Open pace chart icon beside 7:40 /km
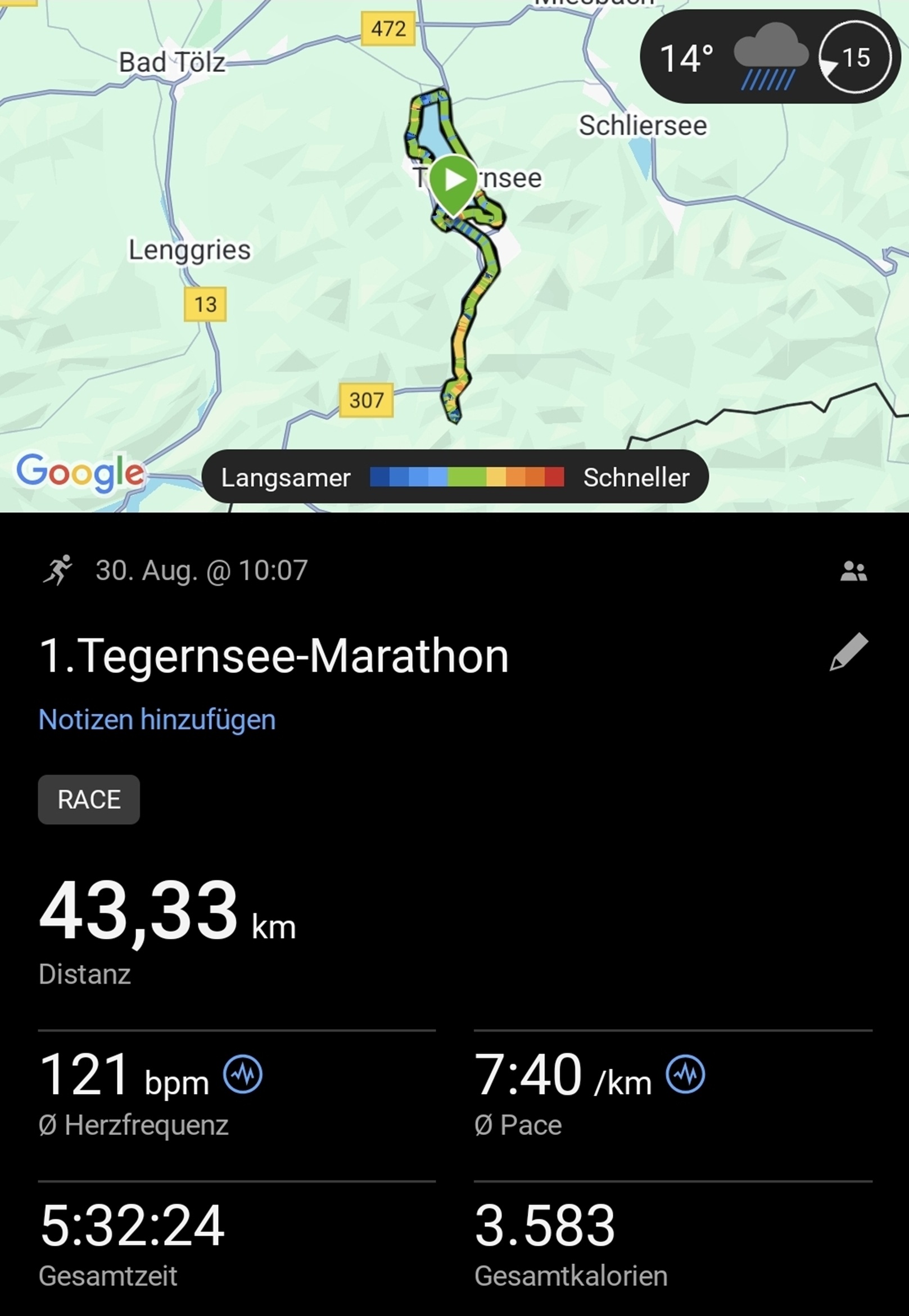The width and height of the screenshot is (909, 1316). click(685, 1074)
